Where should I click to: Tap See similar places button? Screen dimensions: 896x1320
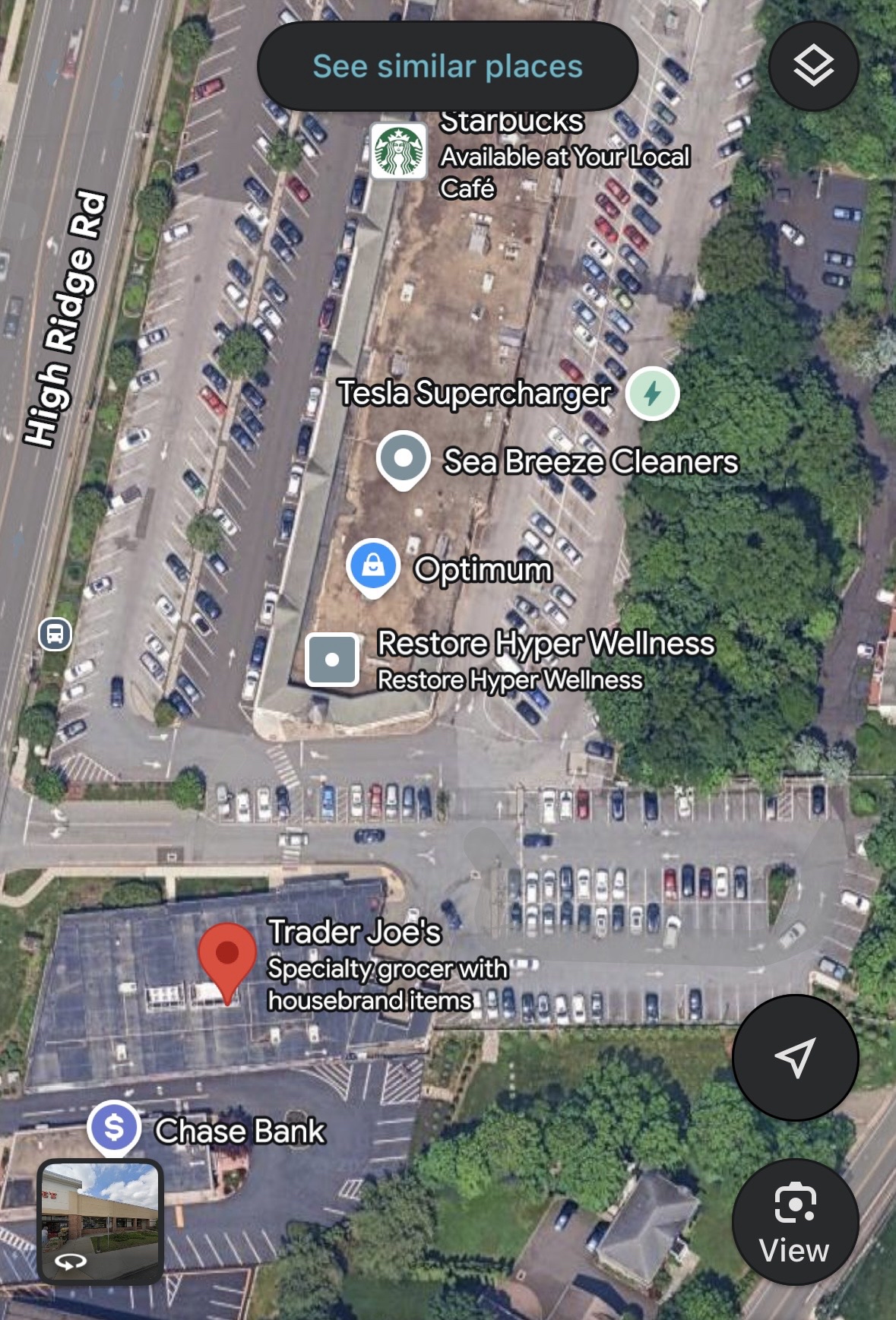(x=448, y=67)
